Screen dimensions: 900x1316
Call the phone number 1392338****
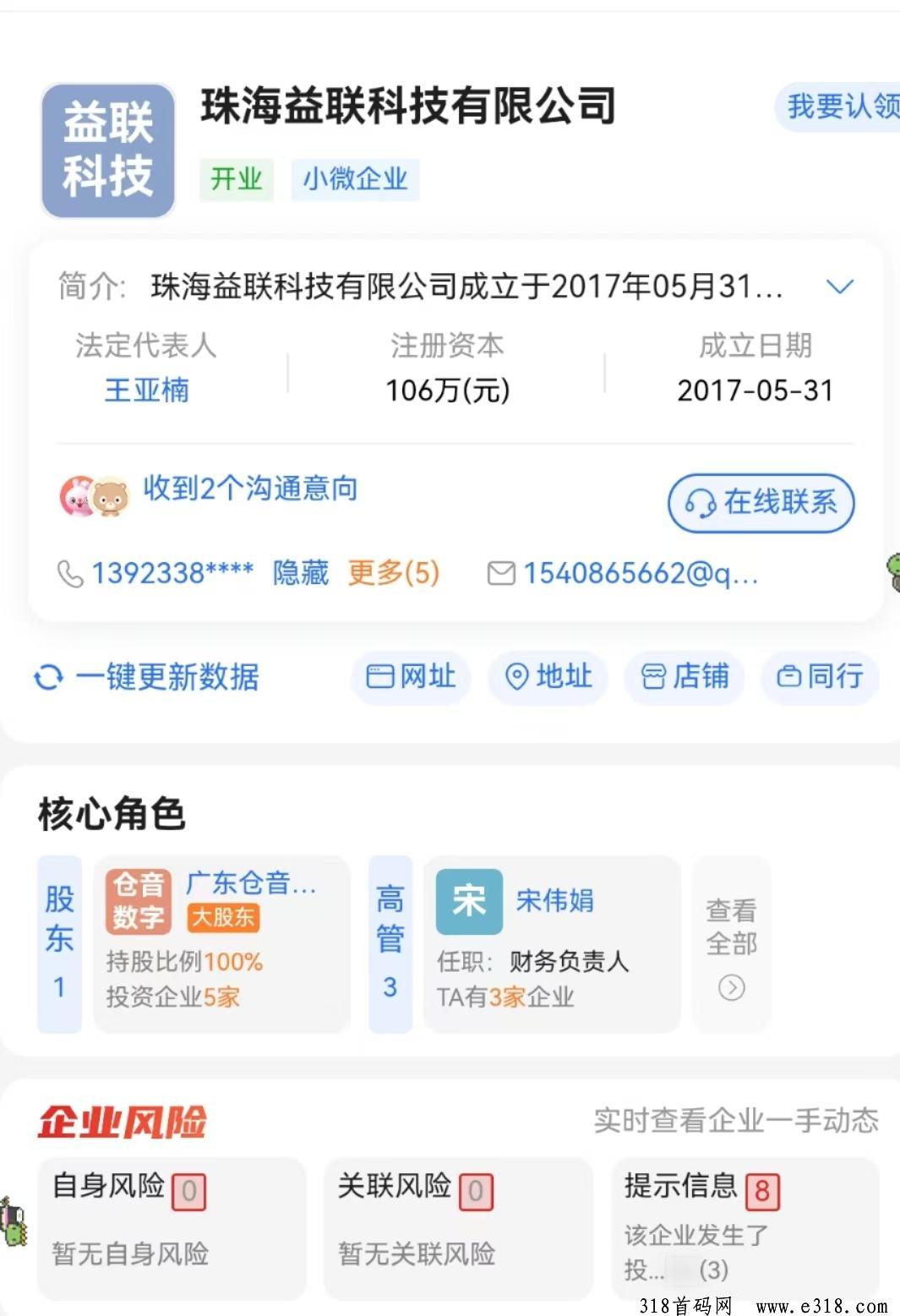coord(172,573)
